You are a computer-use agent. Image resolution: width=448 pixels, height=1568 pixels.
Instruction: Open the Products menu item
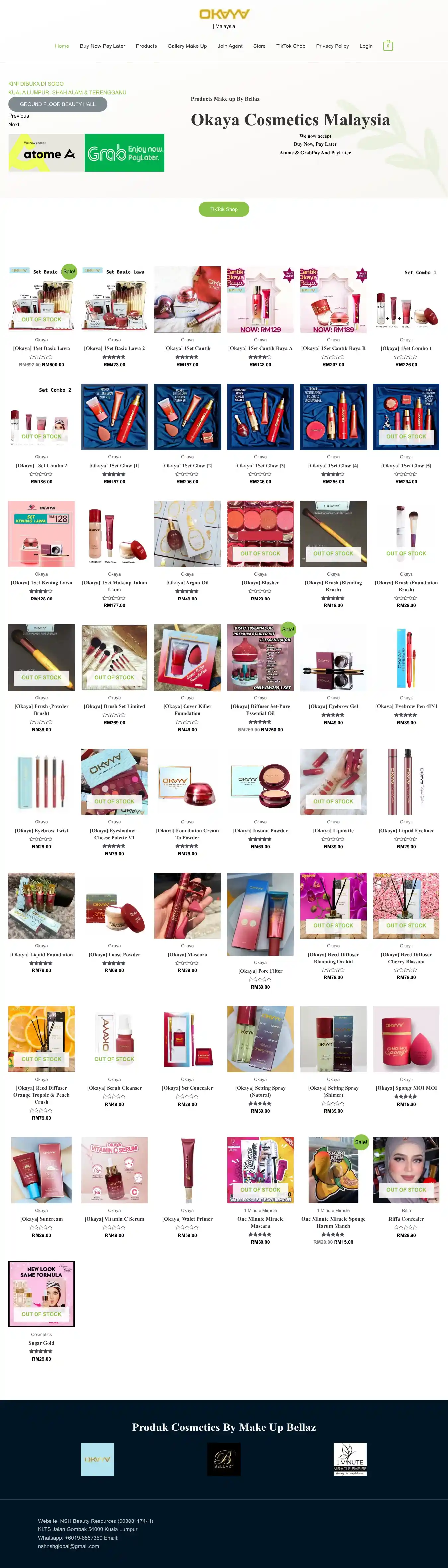click(146, 46)
